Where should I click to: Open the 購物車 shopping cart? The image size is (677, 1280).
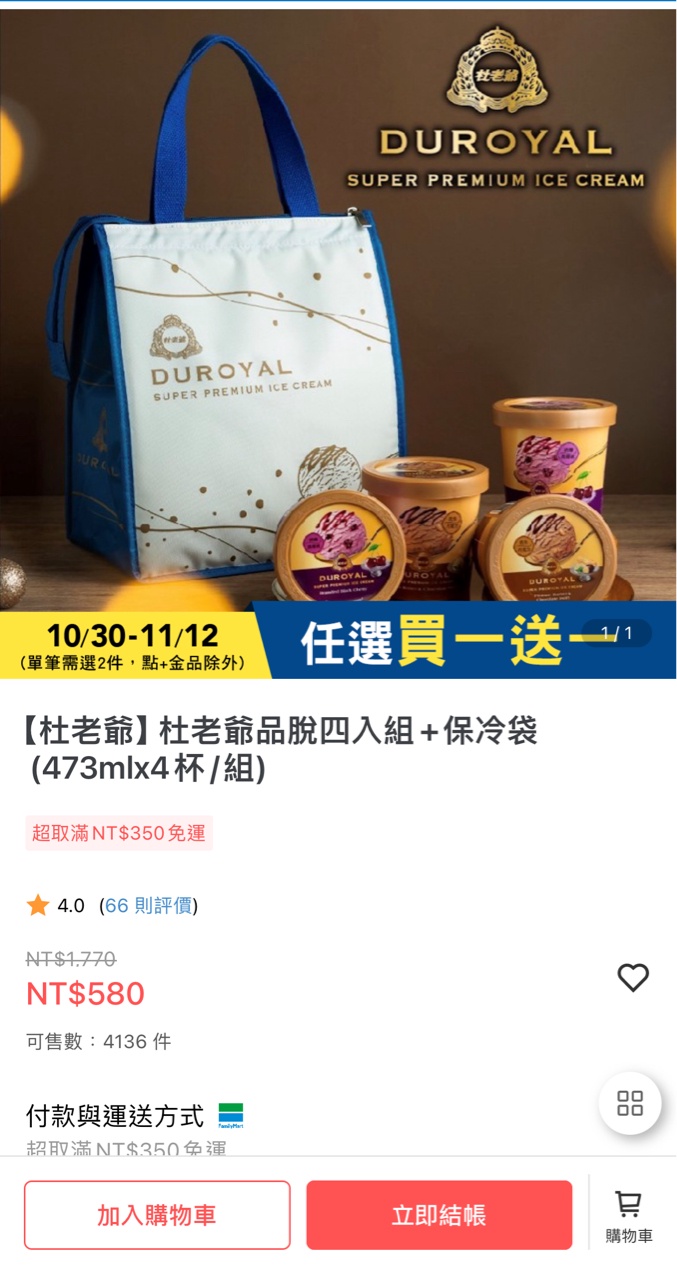click(628, 1216)
